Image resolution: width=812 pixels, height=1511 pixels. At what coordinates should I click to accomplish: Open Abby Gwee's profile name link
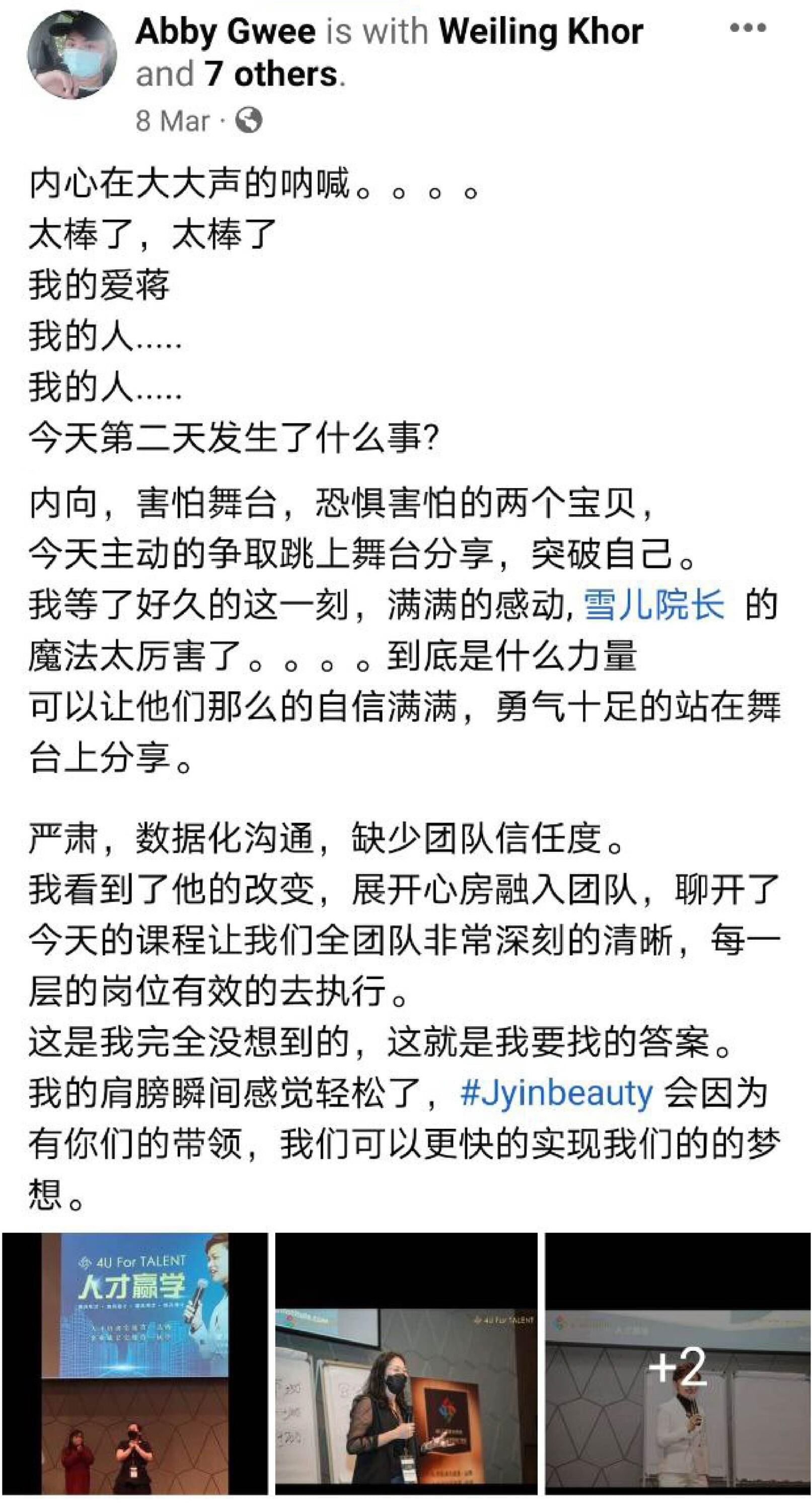[x=226, y=31]
